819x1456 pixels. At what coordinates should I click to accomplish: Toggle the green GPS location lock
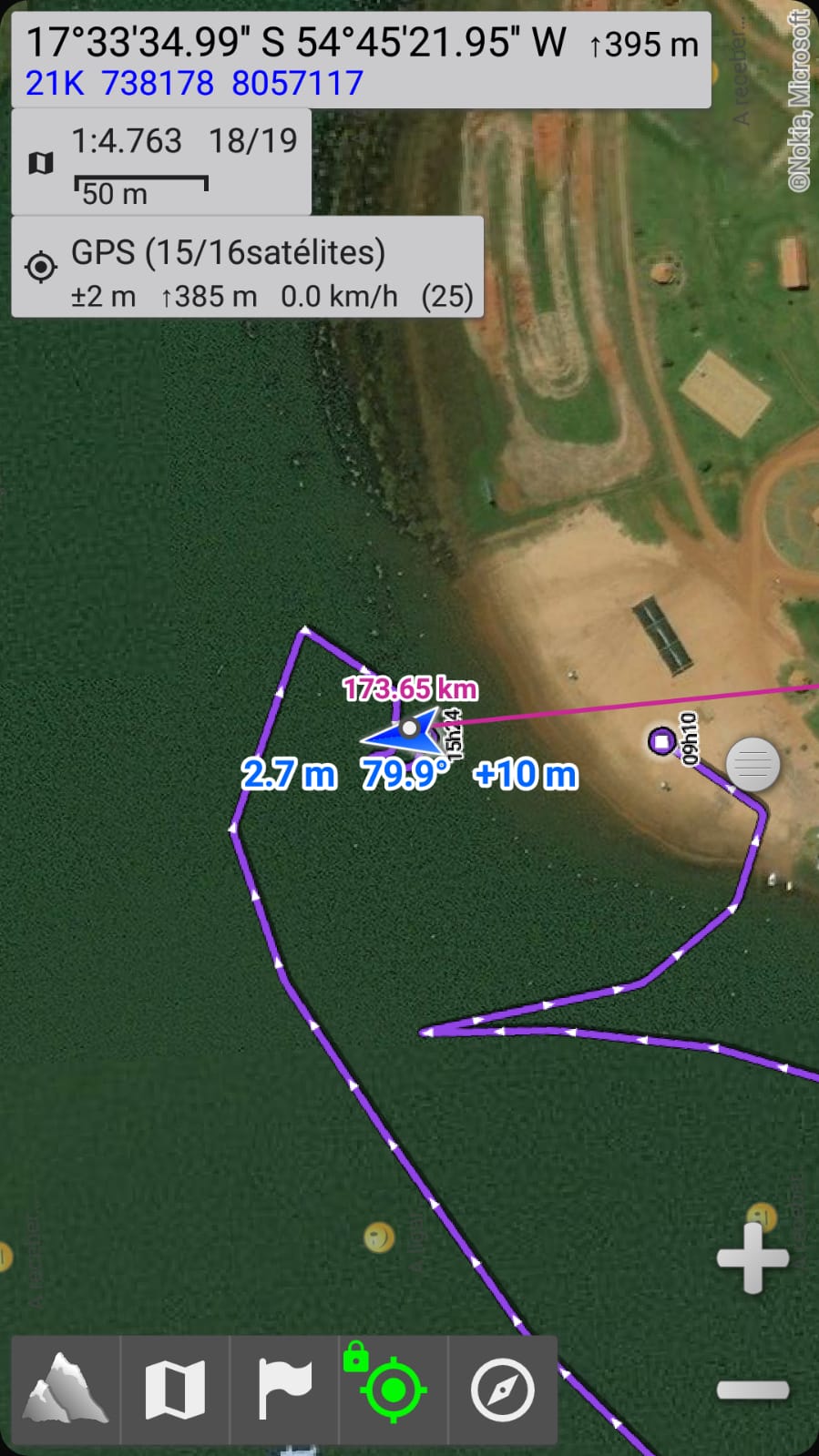click(394, 1390)
